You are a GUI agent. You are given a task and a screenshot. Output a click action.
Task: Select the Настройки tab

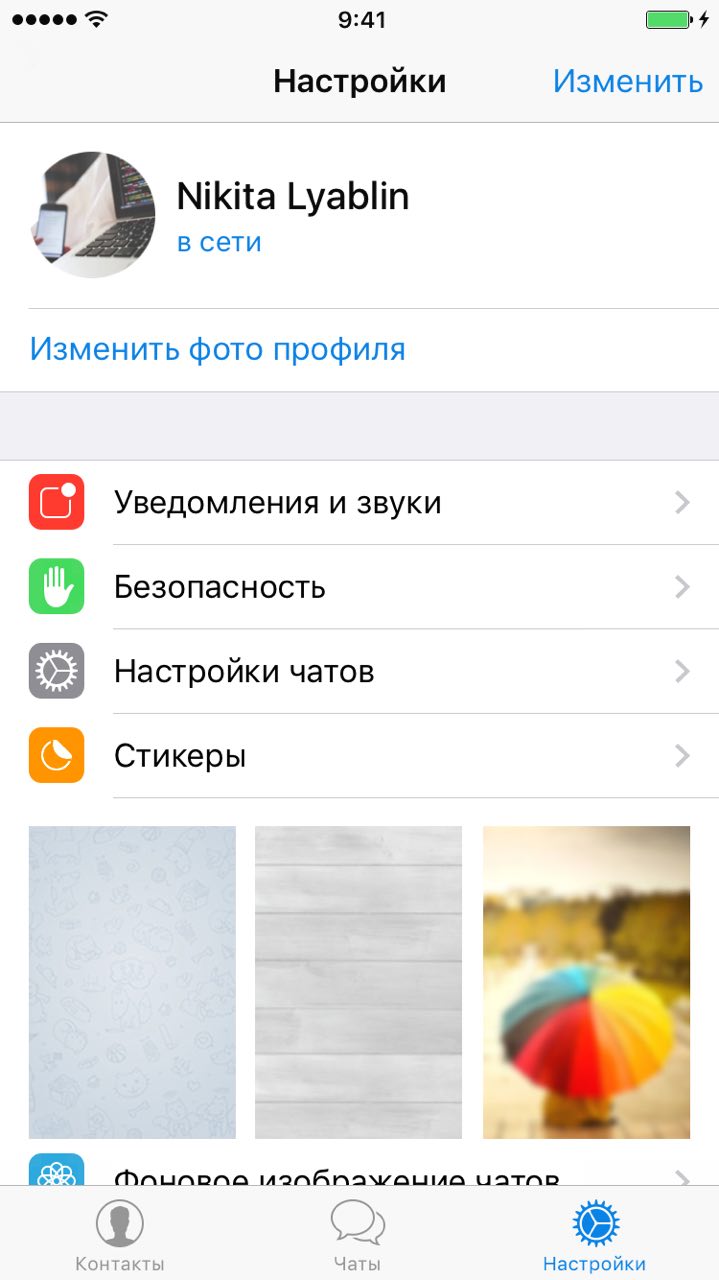[x=595, y=1236]
